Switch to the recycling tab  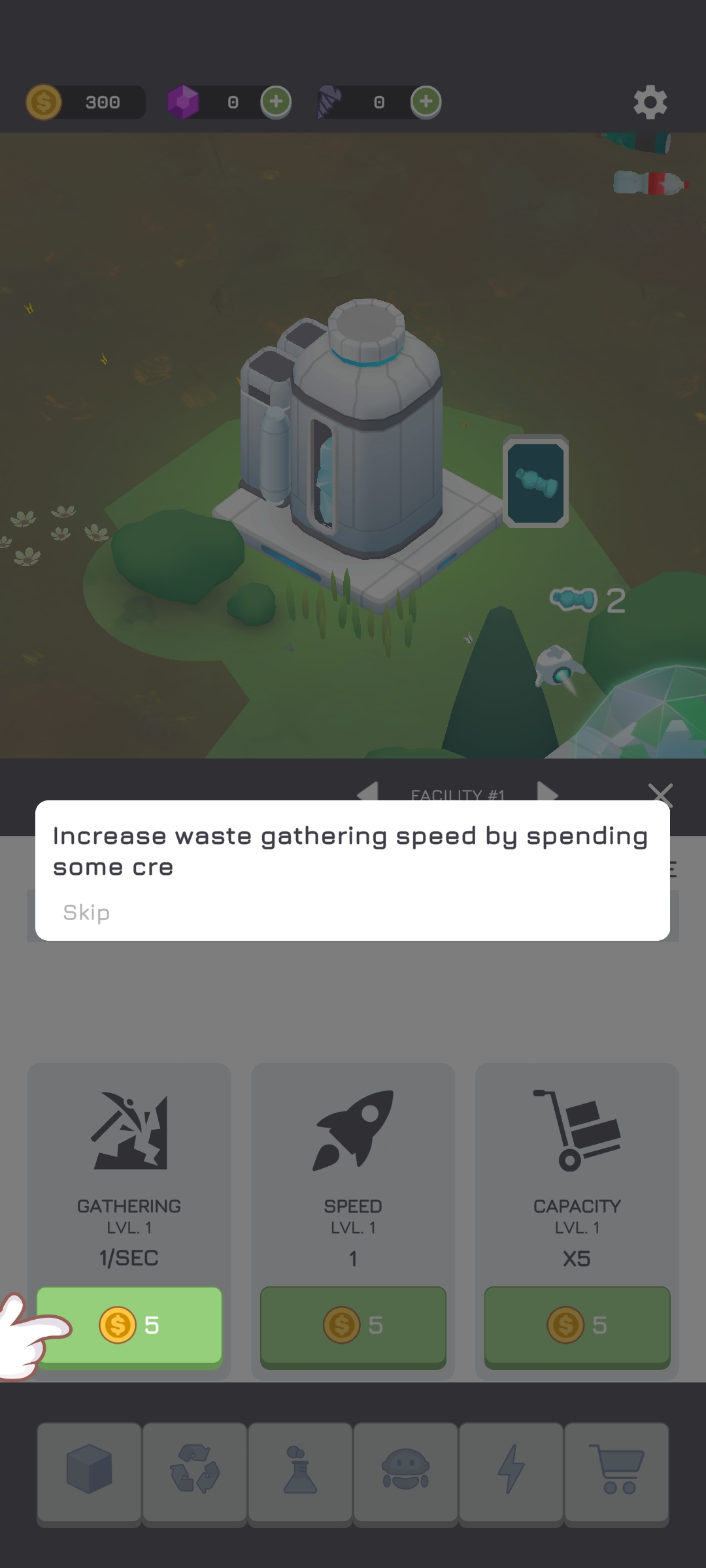click(x=195, y=1469)
